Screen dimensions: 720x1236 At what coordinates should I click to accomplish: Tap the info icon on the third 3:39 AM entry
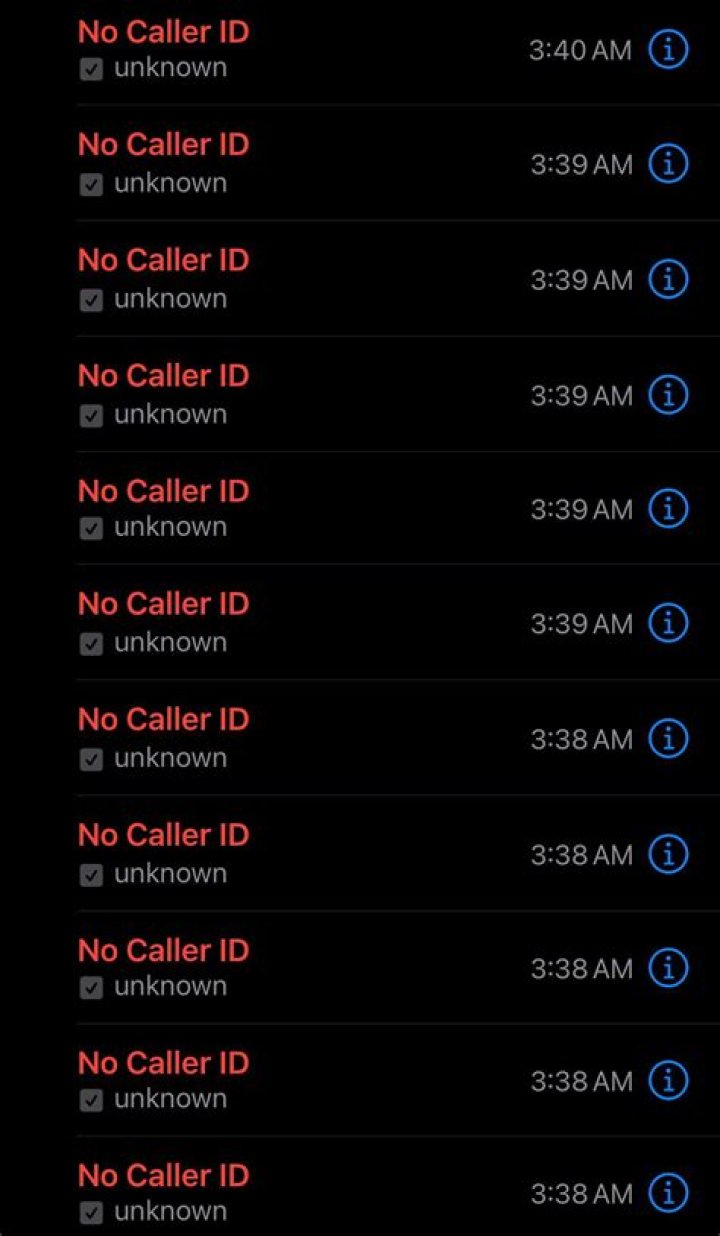667,395
